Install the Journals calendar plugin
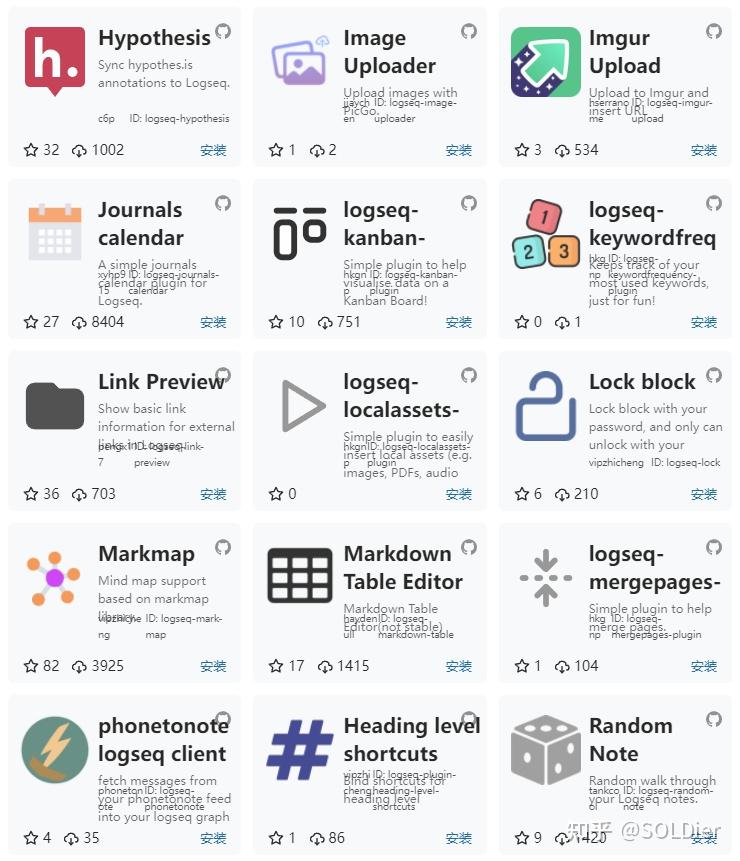This screenshot has width=740, height=861. pyautogui.click(x=213, y=322)
